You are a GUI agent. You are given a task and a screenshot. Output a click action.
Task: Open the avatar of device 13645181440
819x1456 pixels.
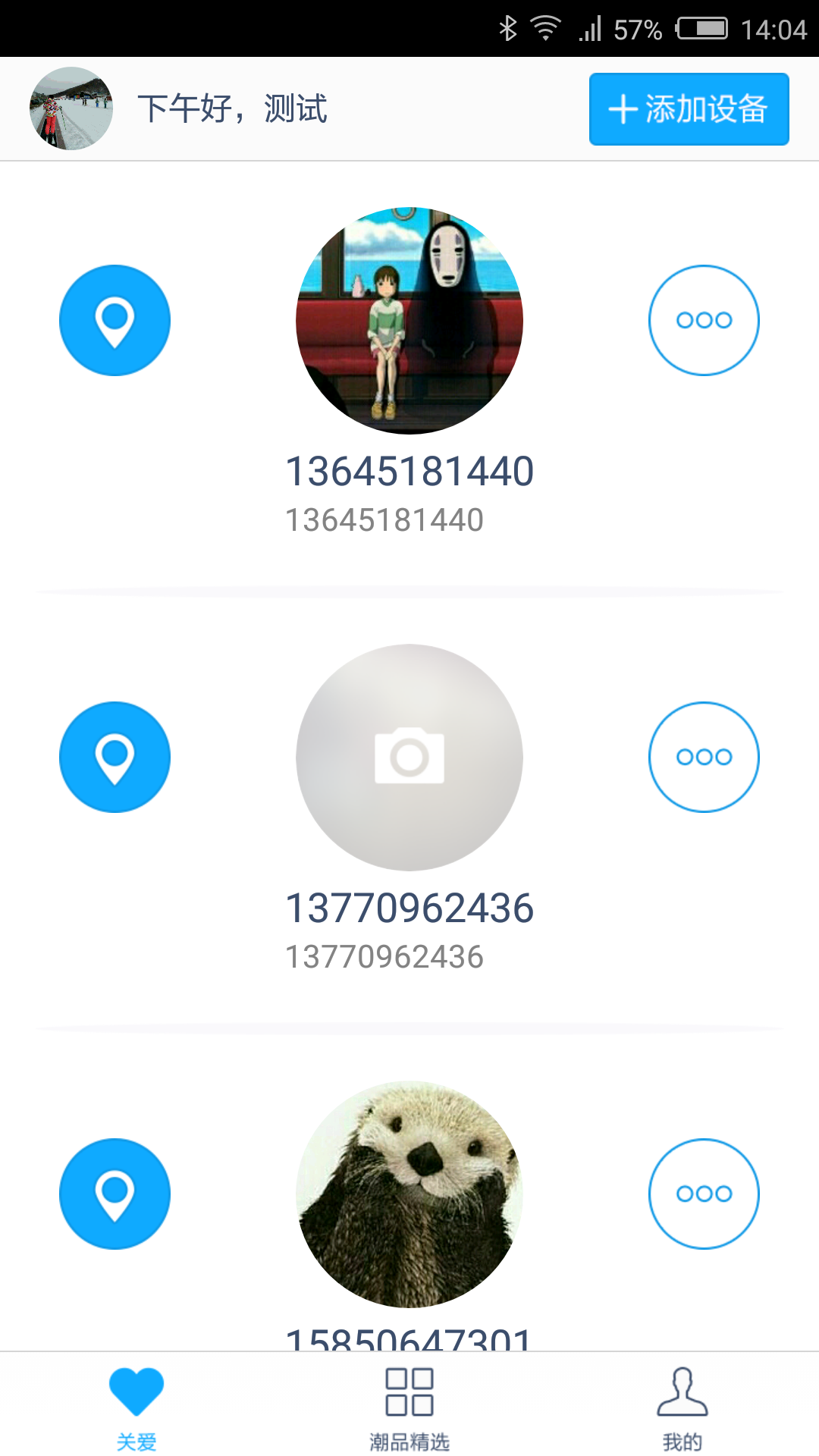409,321
